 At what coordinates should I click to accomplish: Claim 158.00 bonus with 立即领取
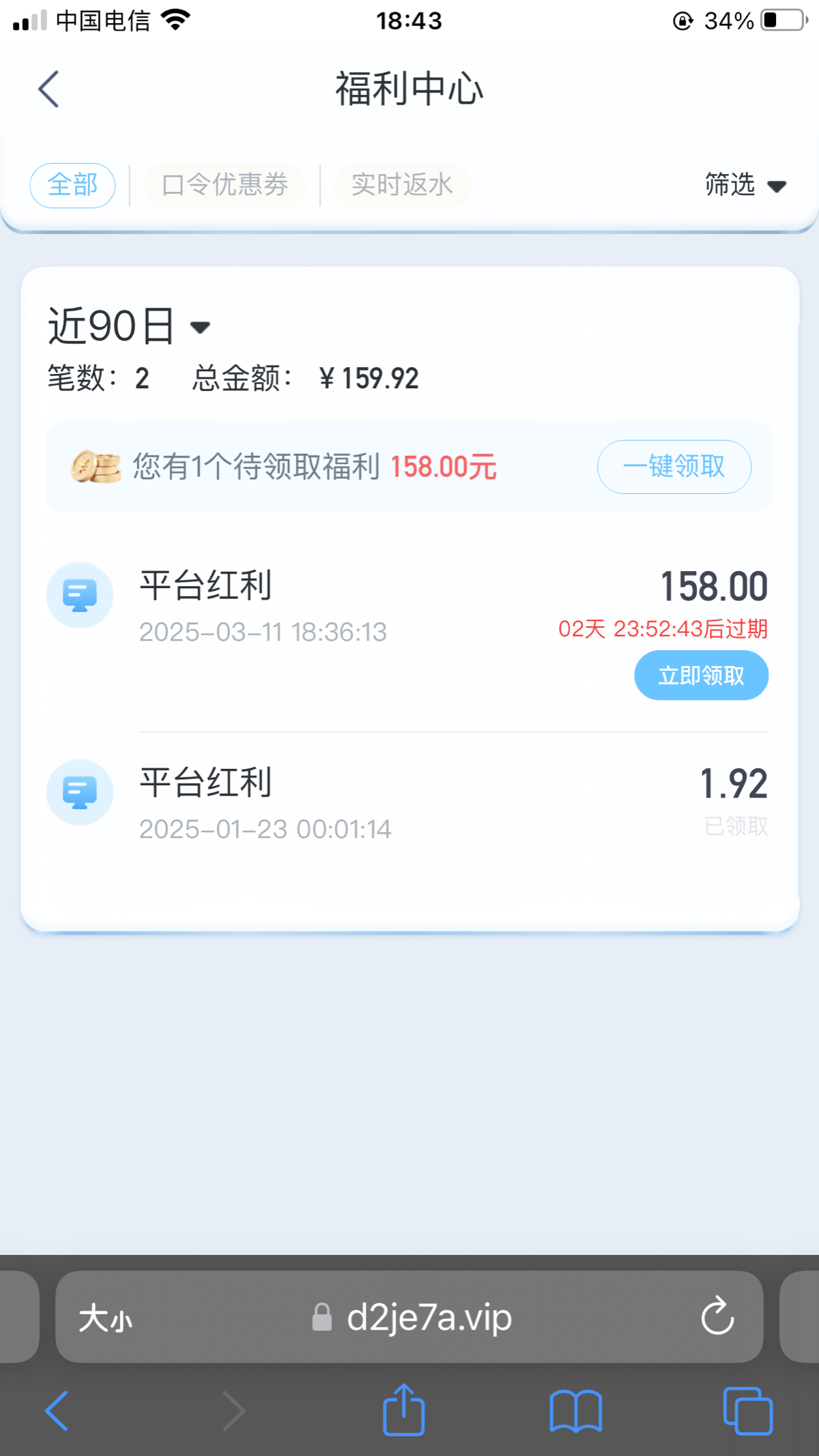coord(702,675)
